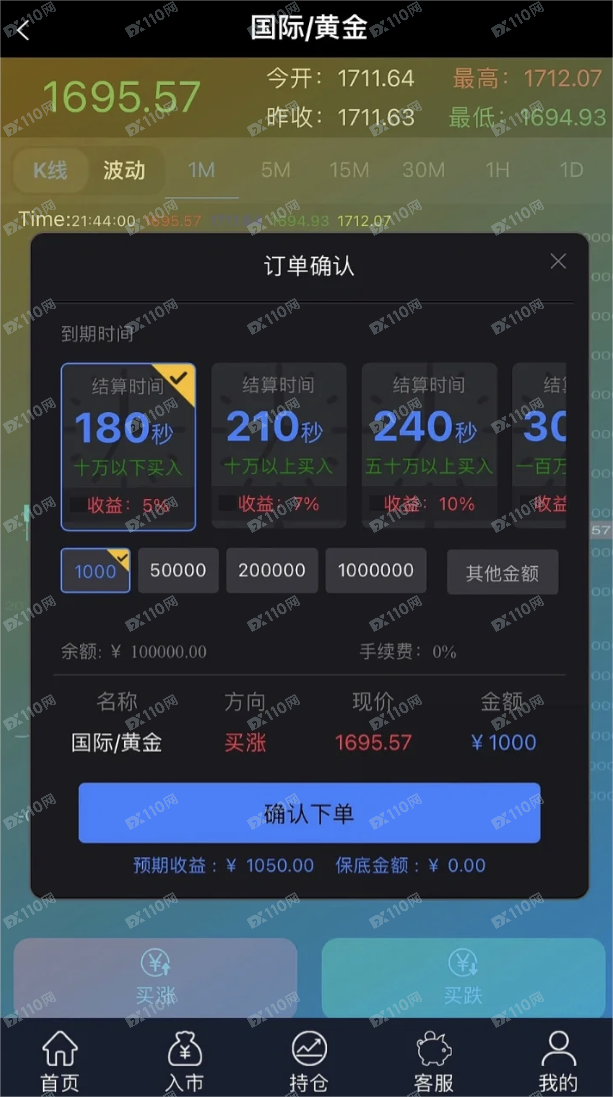The height and width of the screenshot is (1097, 613).
Task: Open the 持仓 positions tab
Action: 309,1062
